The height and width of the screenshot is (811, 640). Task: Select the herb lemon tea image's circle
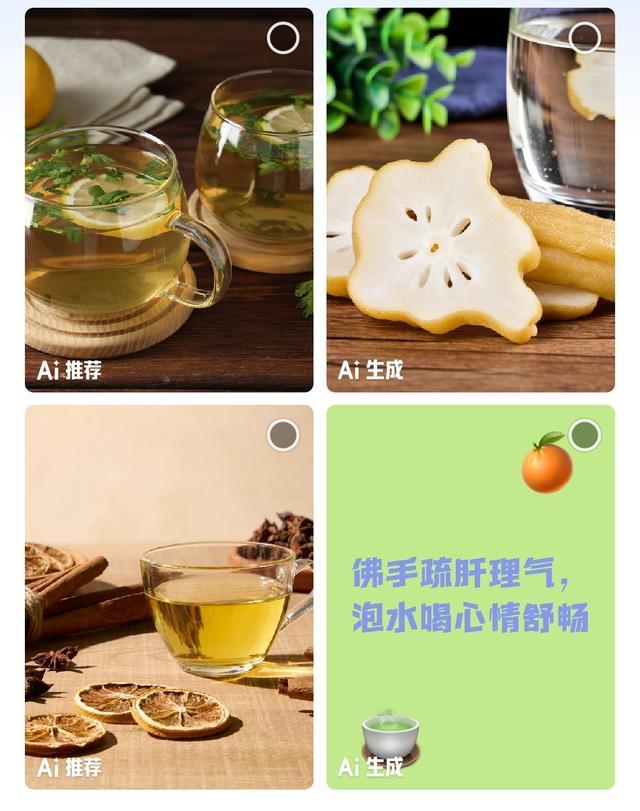(283, 39)
